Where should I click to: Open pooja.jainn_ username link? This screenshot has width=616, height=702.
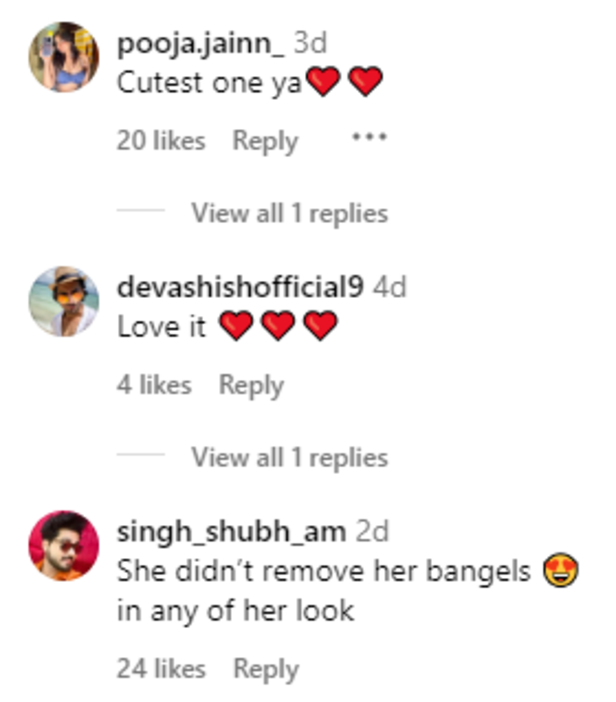tap(201, 44)
